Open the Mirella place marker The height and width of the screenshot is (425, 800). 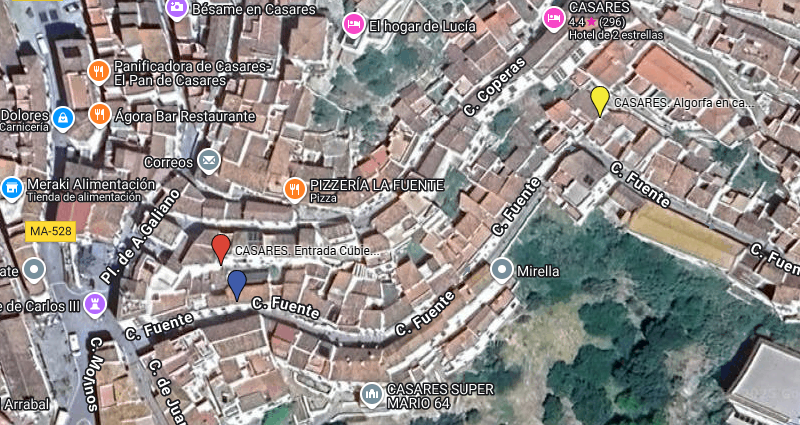pos(503,269)
